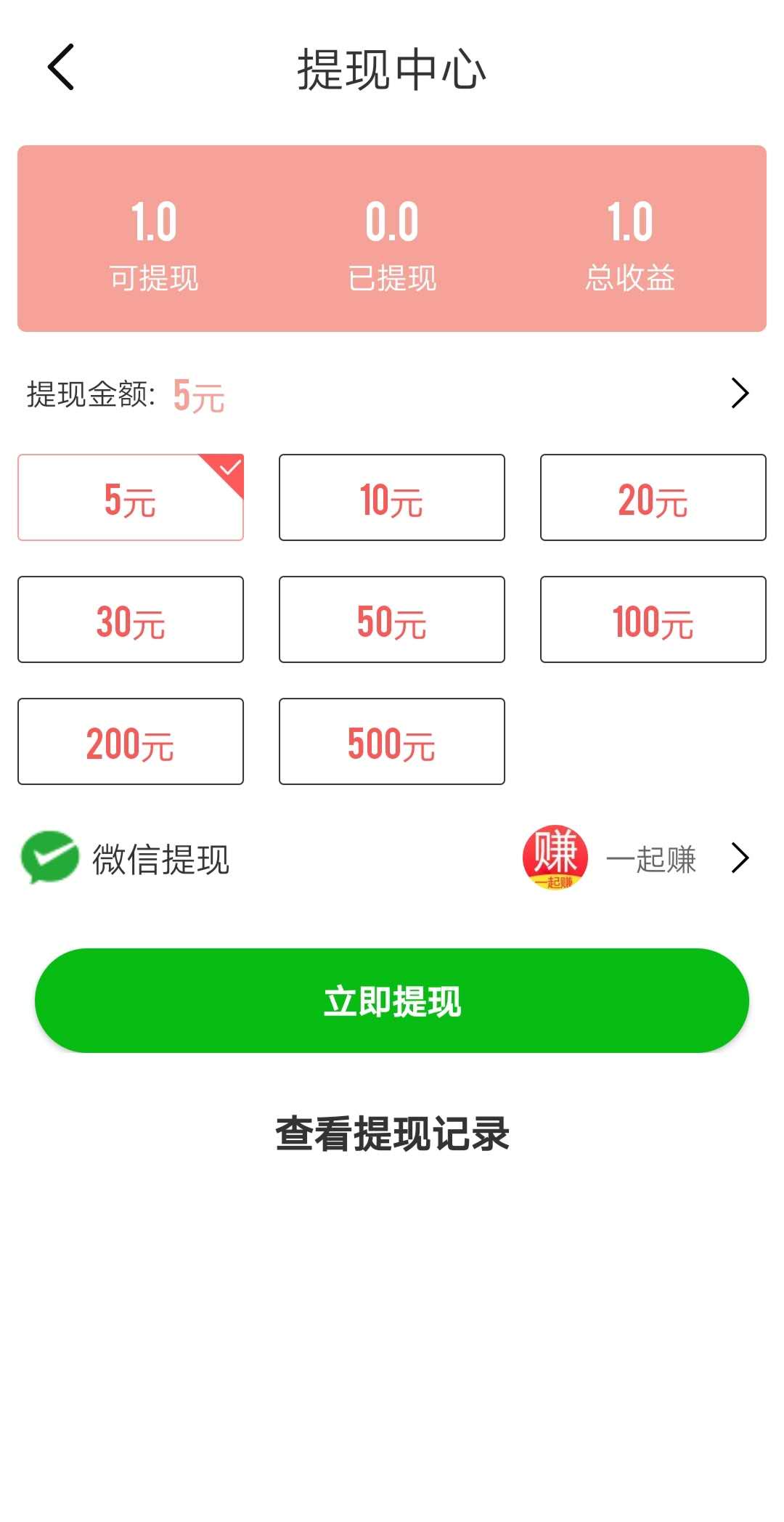Tap the green 立即提现 button
This screenshot has width=784, height=1522.
[392, 1001]
